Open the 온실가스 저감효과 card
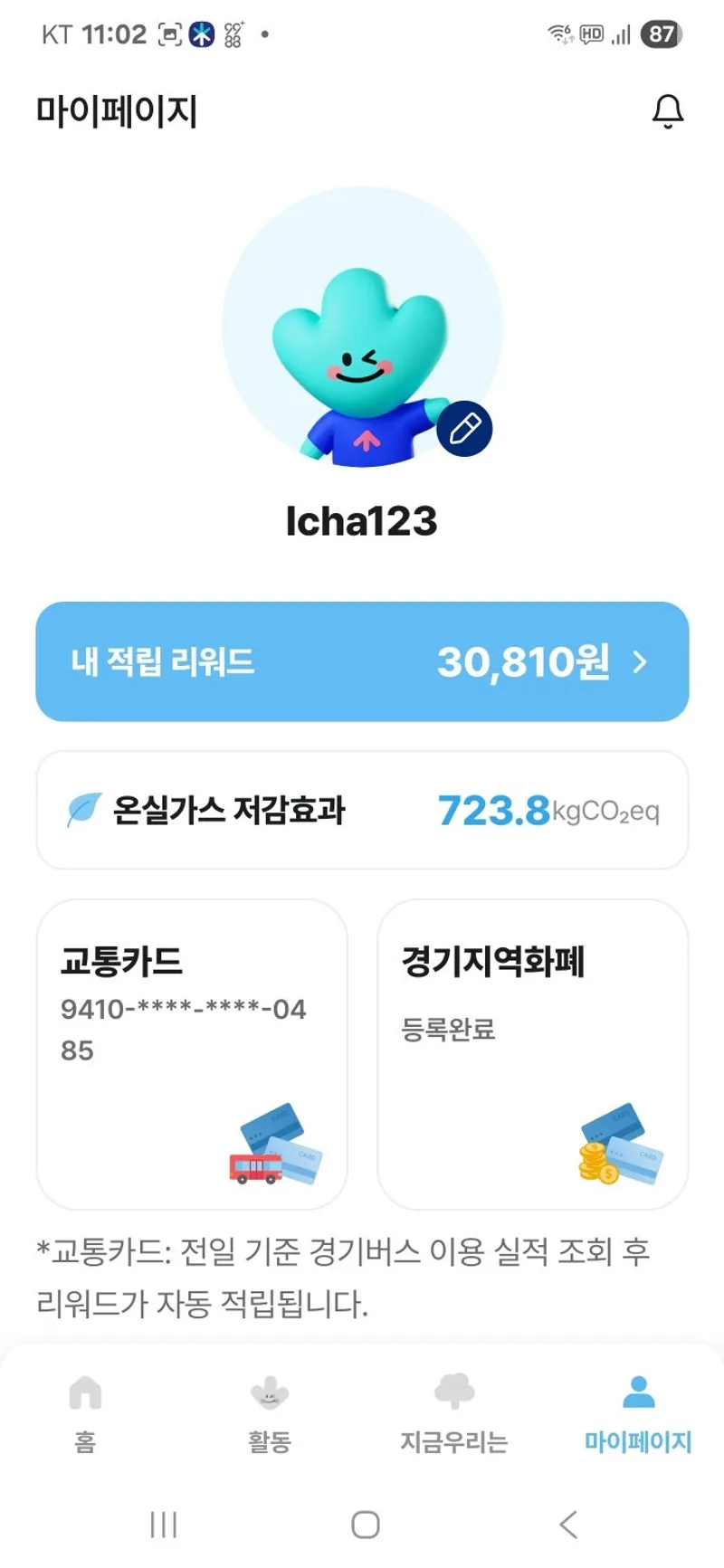Viewport: 724px width, 1568px height. [x=362, y=810]
